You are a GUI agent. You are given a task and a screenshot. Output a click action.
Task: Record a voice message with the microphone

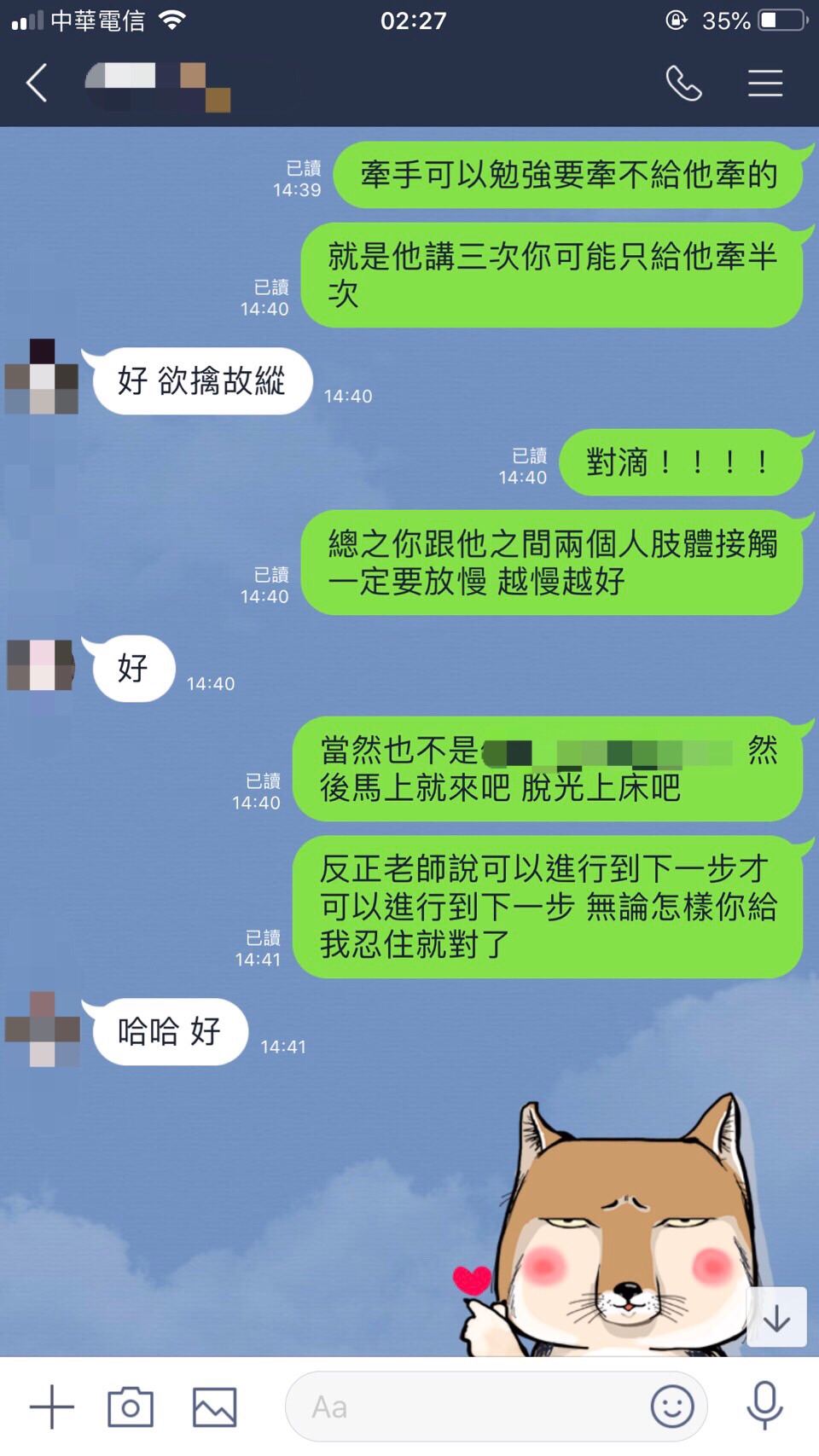pyautogui.click(x=764, y=1405)
